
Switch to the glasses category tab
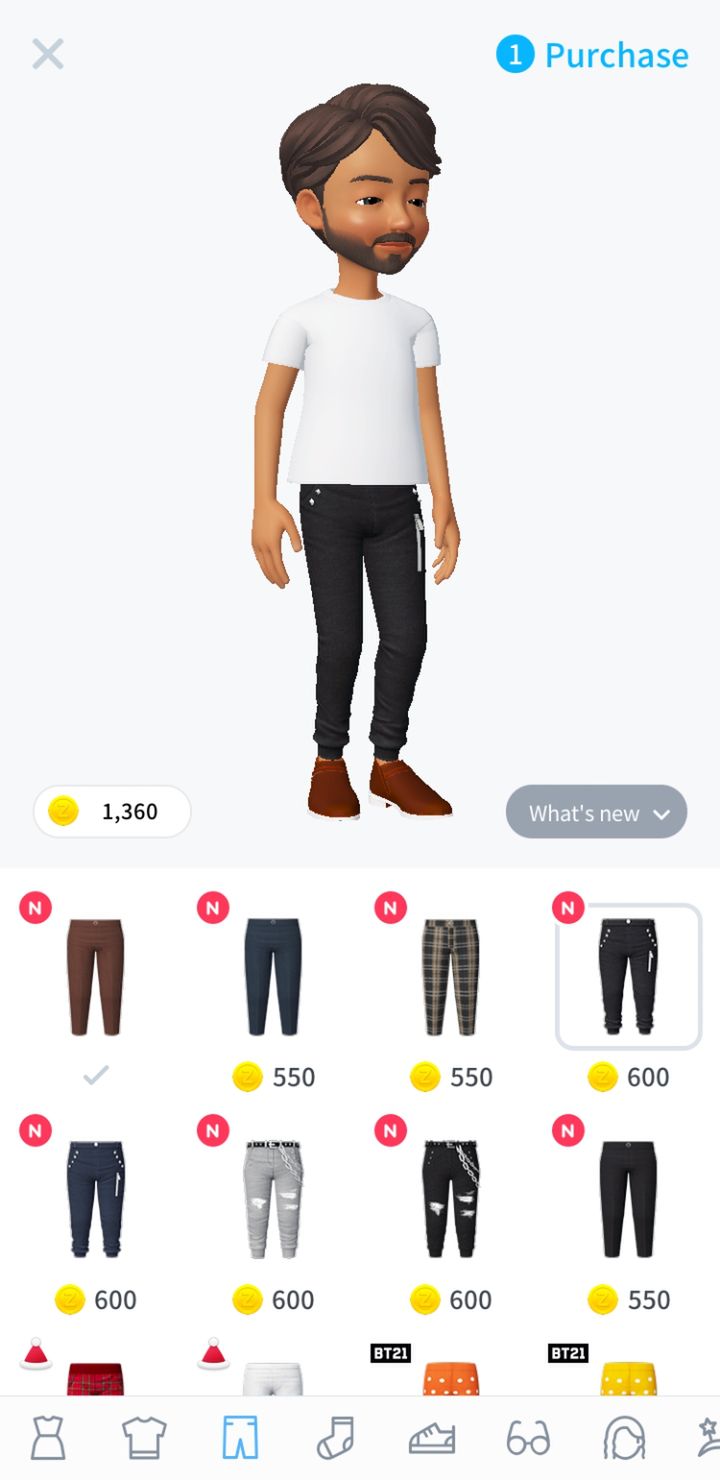click(528, 1438)
